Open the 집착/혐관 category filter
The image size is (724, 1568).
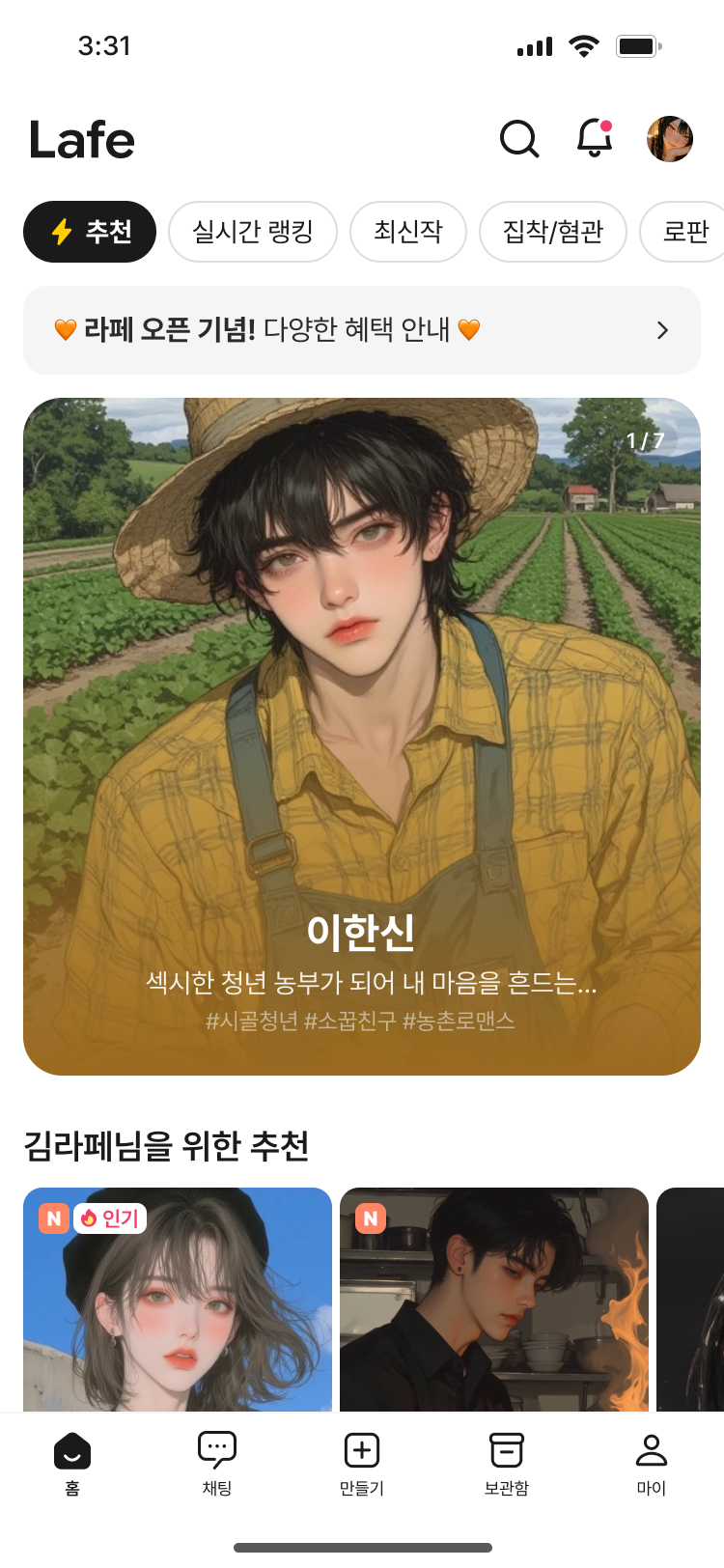coord(553,232)
